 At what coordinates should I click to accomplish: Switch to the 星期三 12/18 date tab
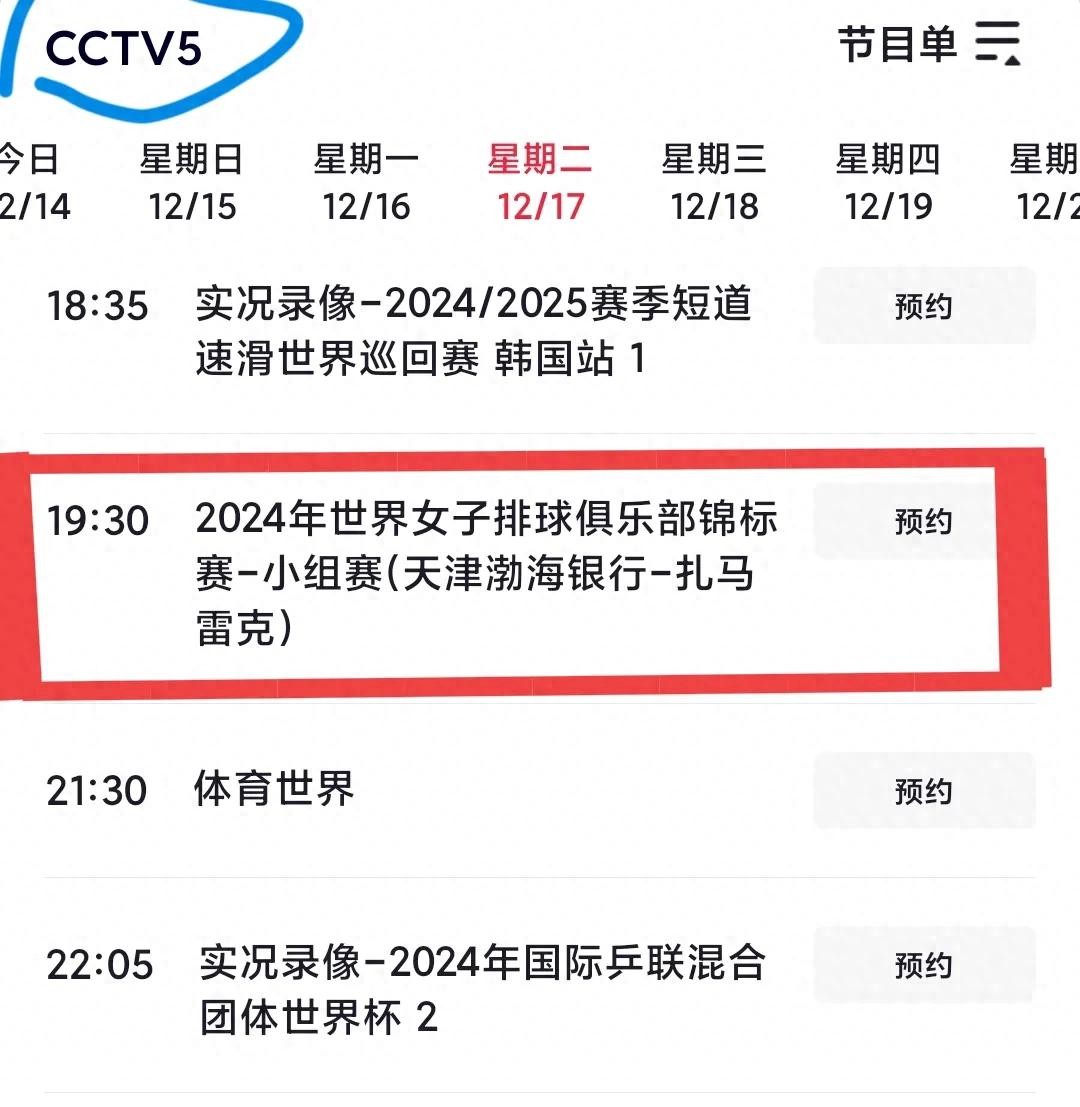click(714, 183)
